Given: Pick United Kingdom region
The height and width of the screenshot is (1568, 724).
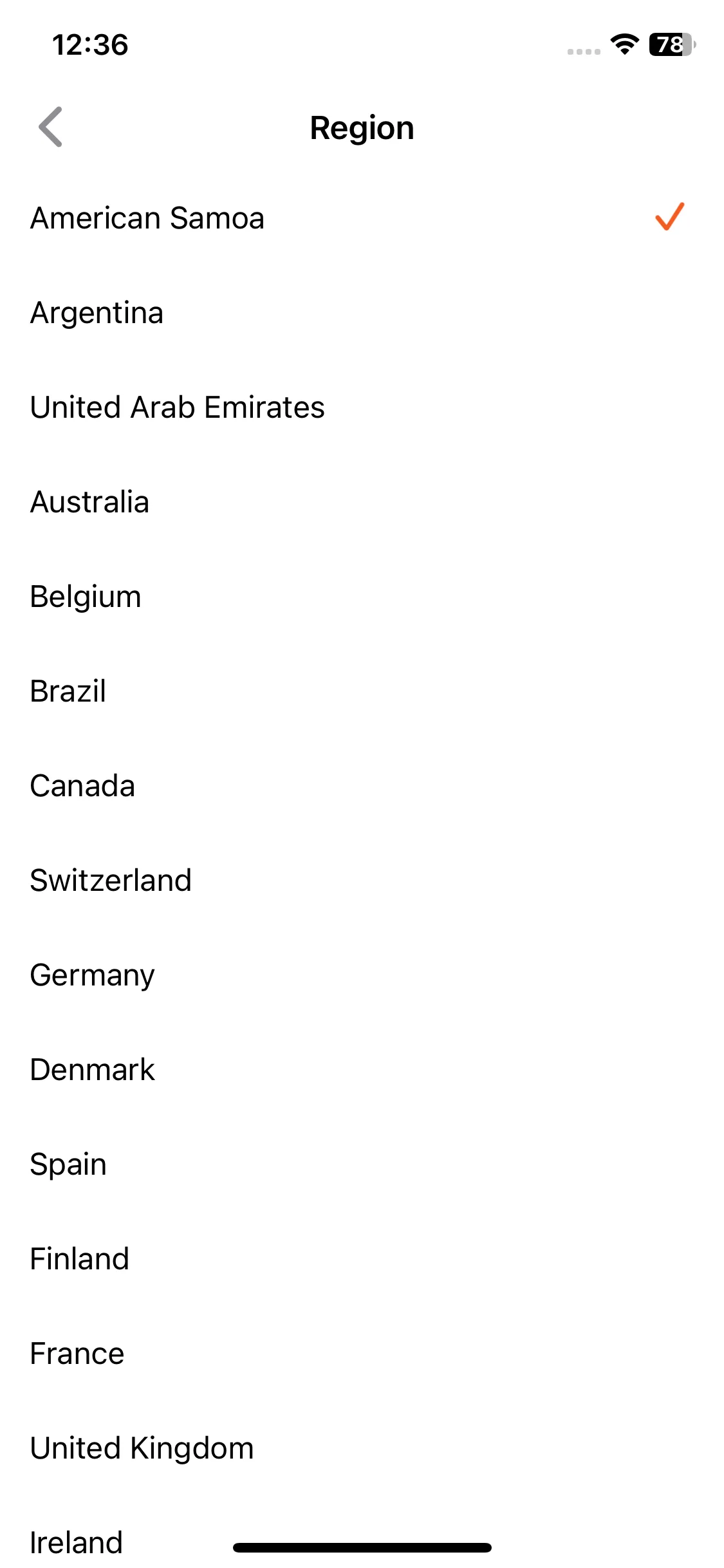Looking at the screenshot, I should (362, 1448).
